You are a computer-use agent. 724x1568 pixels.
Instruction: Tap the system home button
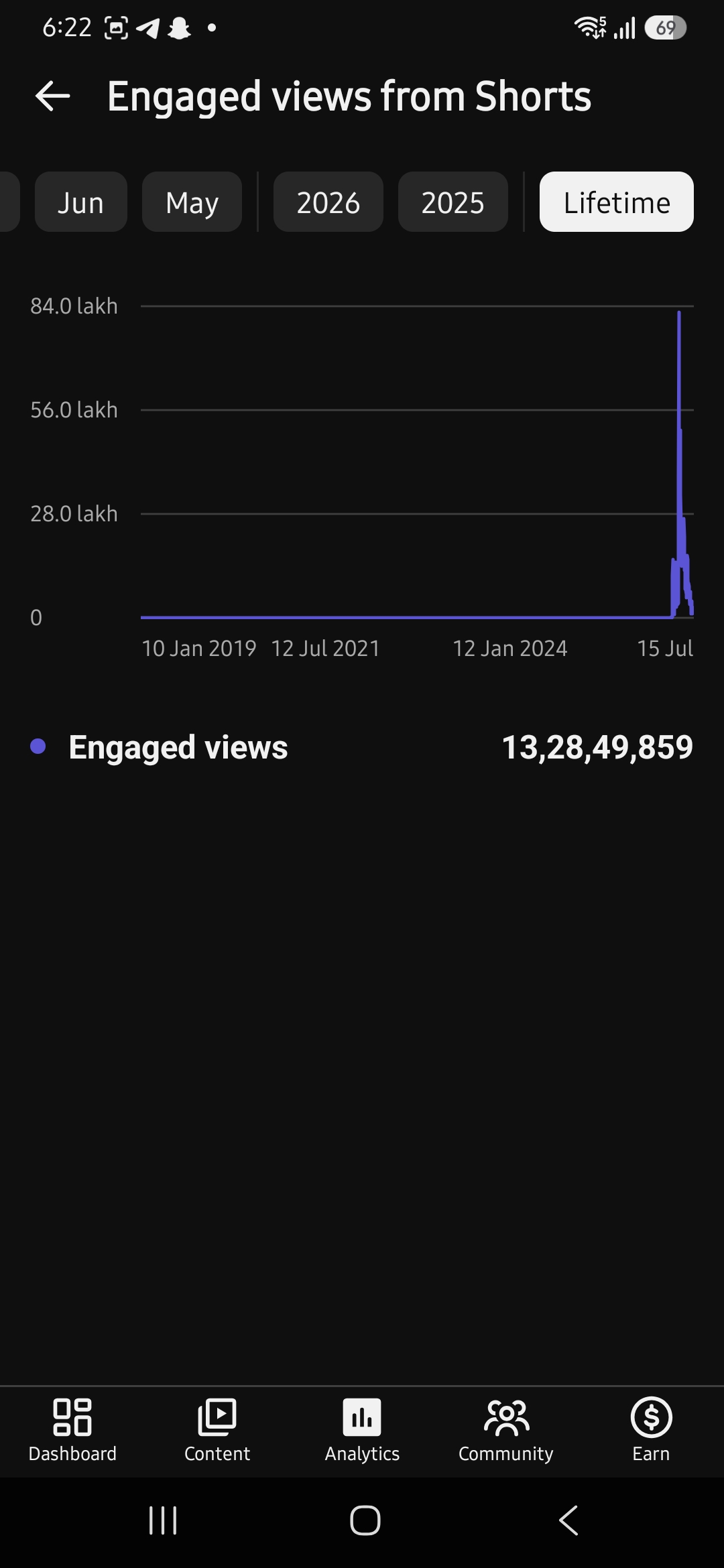(x=365, y=1520)
